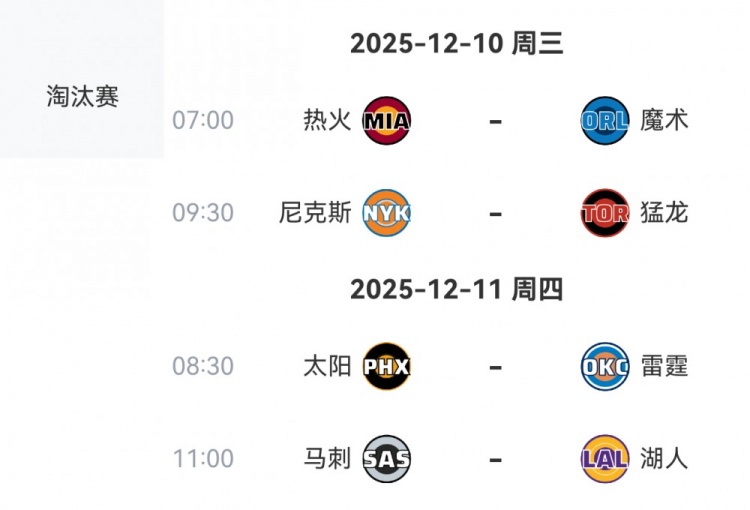Open the 热火 vs 魔术 match at 07:00
The height and width of the screenshot is (510, 750).
(x=495, y=121)
